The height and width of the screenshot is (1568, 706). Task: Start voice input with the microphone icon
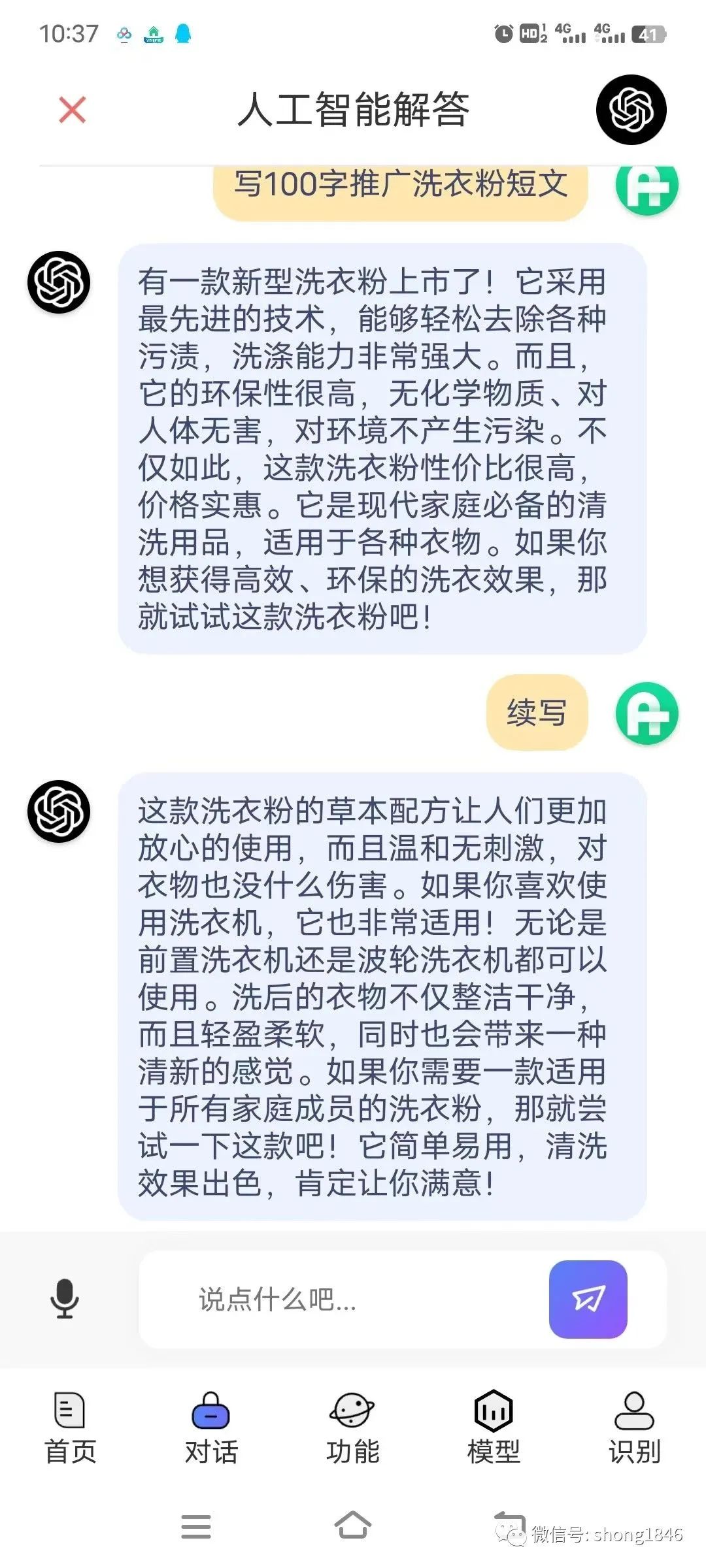coord(65,1299)
